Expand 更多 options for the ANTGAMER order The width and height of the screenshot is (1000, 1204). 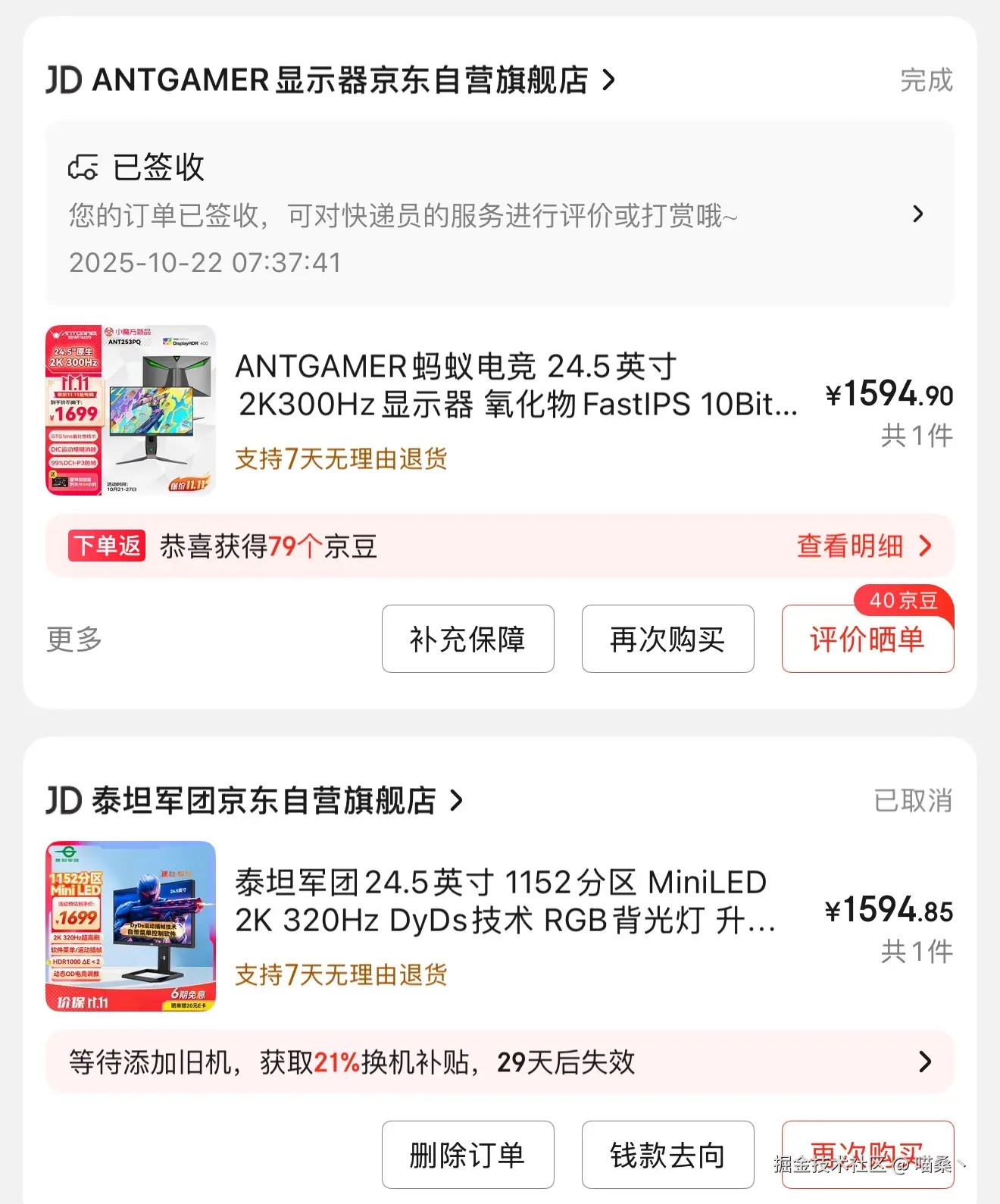[x=72, y=640]
